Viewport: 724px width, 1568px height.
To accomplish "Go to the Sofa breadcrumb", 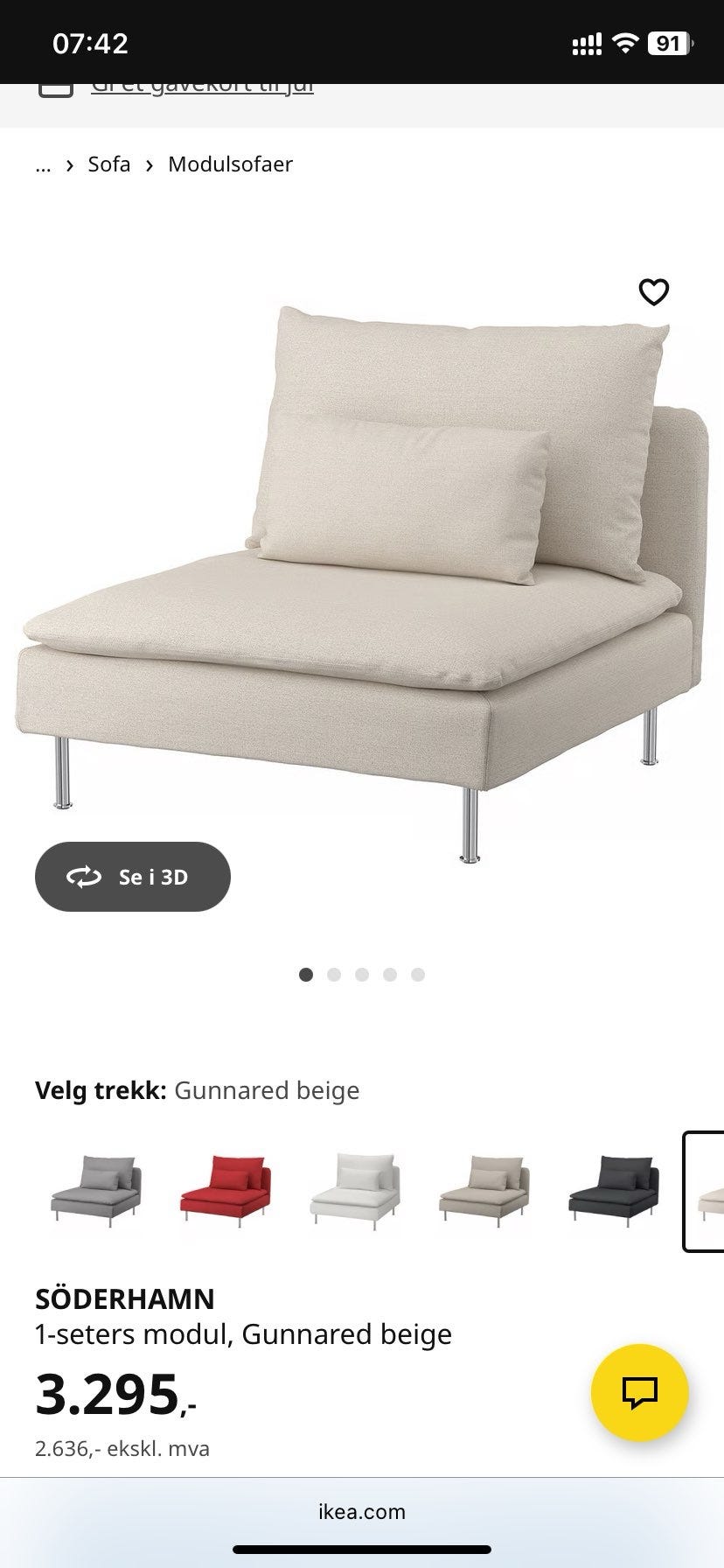I will tap(109, 164).
